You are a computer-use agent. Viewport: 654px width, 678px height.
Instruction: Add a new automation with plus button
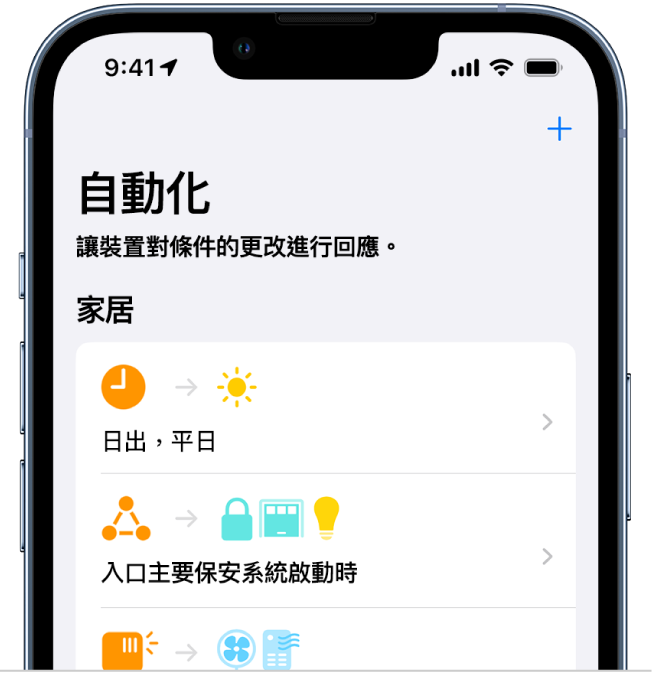coord(559,129)
